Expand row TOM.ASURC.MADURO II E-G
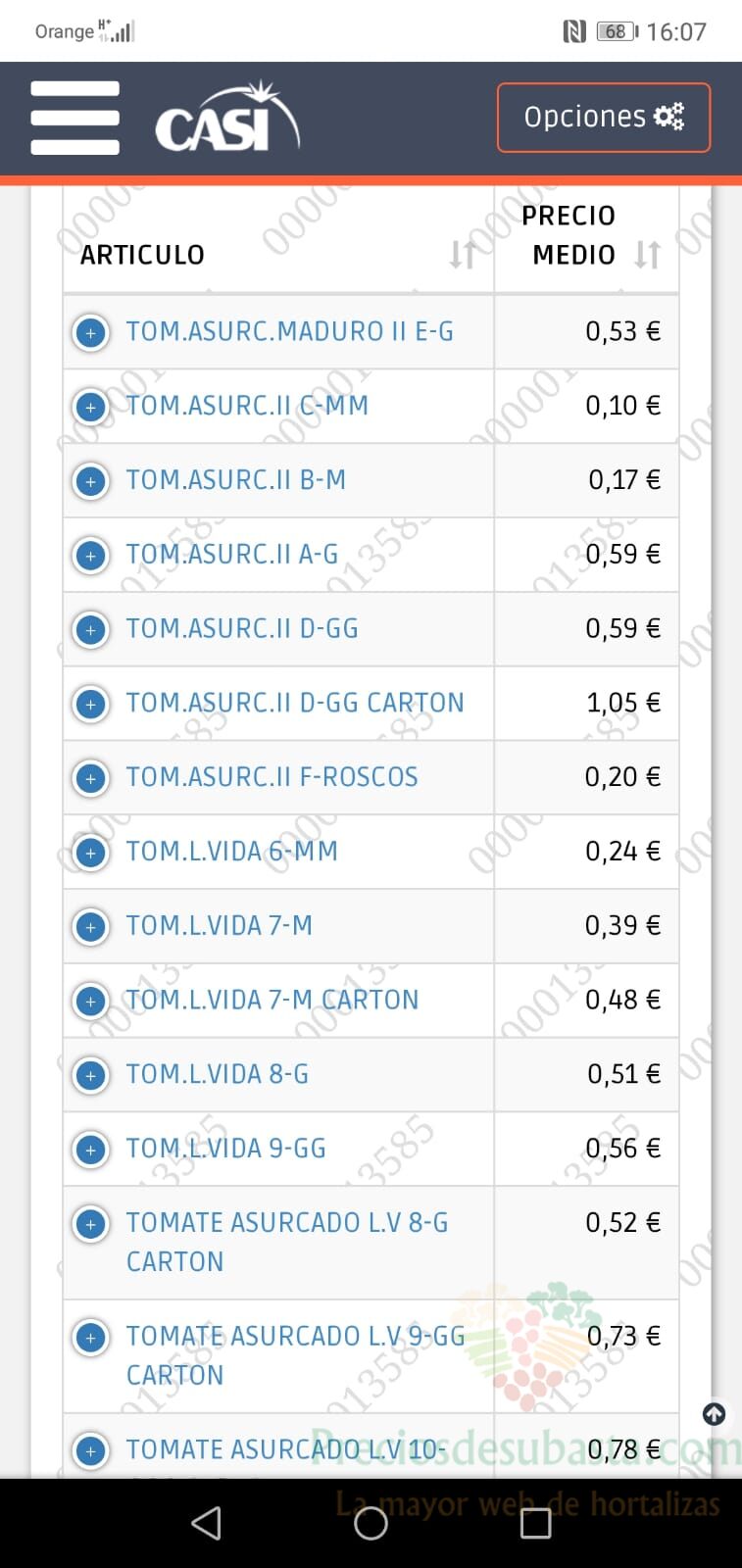The width and height of the screenshot is (742, 1568). [x=91, y=333]
